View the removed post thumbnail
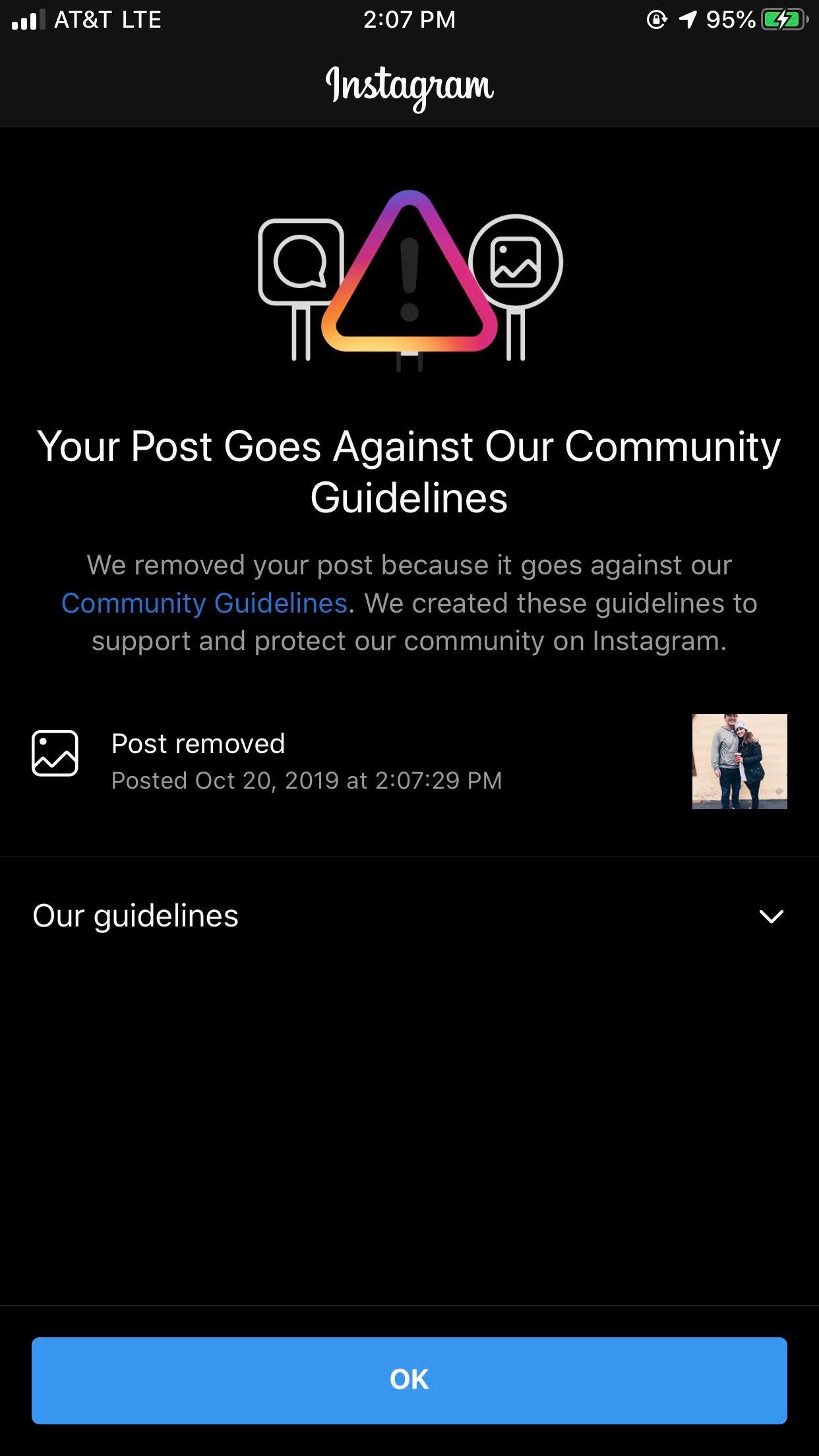 pos(739,762)
